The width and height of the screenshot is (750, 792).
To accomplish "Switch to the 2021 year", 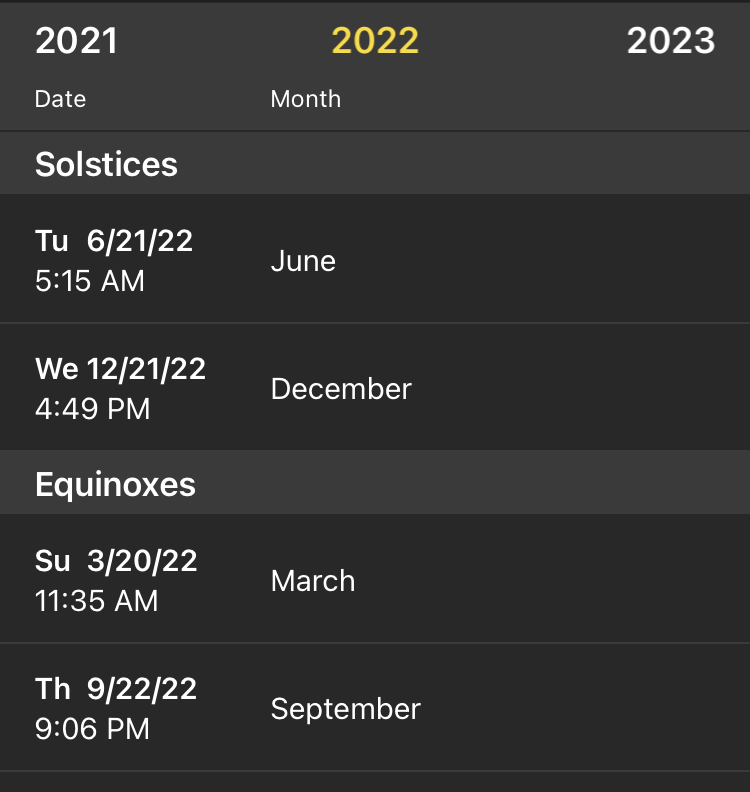I will pos(77,41).
